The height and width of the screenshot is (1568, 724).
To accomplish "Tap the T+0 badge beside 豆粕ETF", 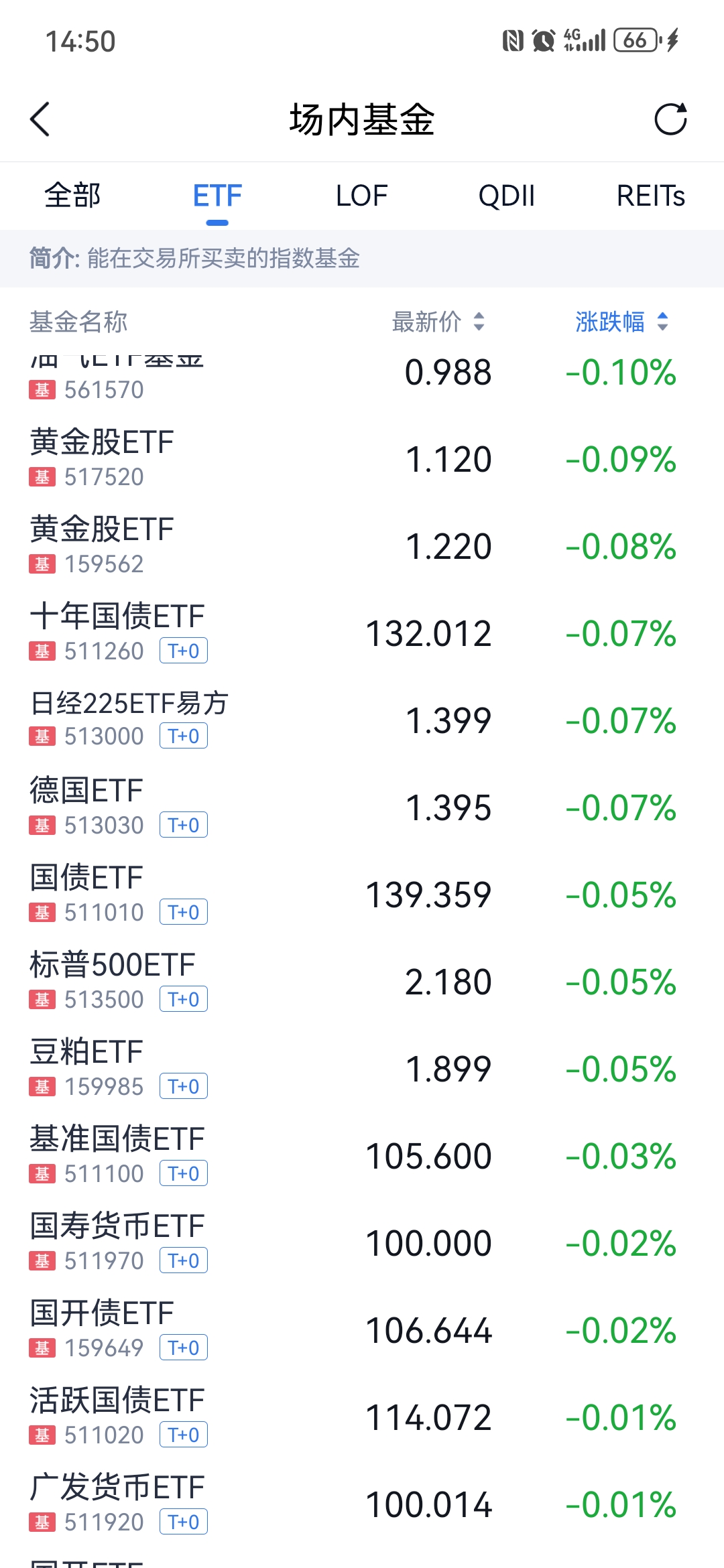I will pyautogui.click(x=184, y=1086).
